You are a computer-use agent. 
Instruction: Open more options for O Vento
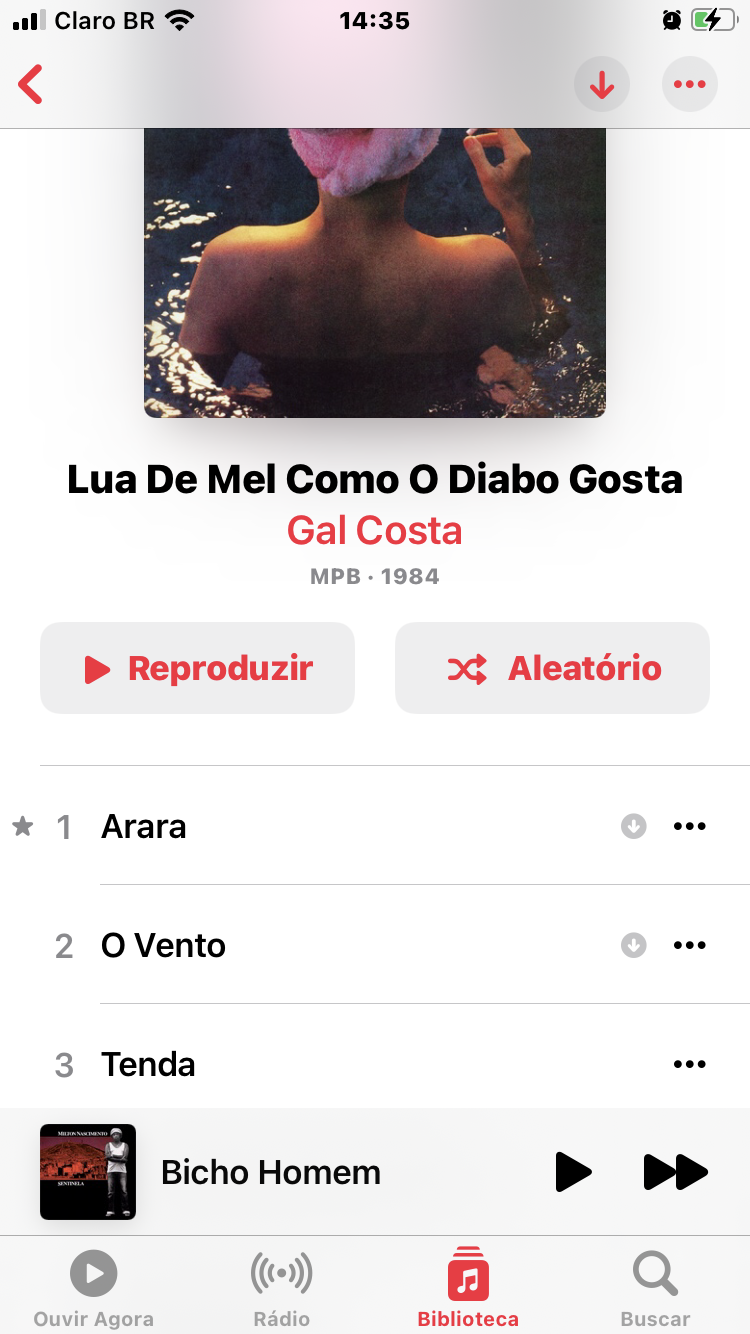pyautogui.click(x=689, y=945)
